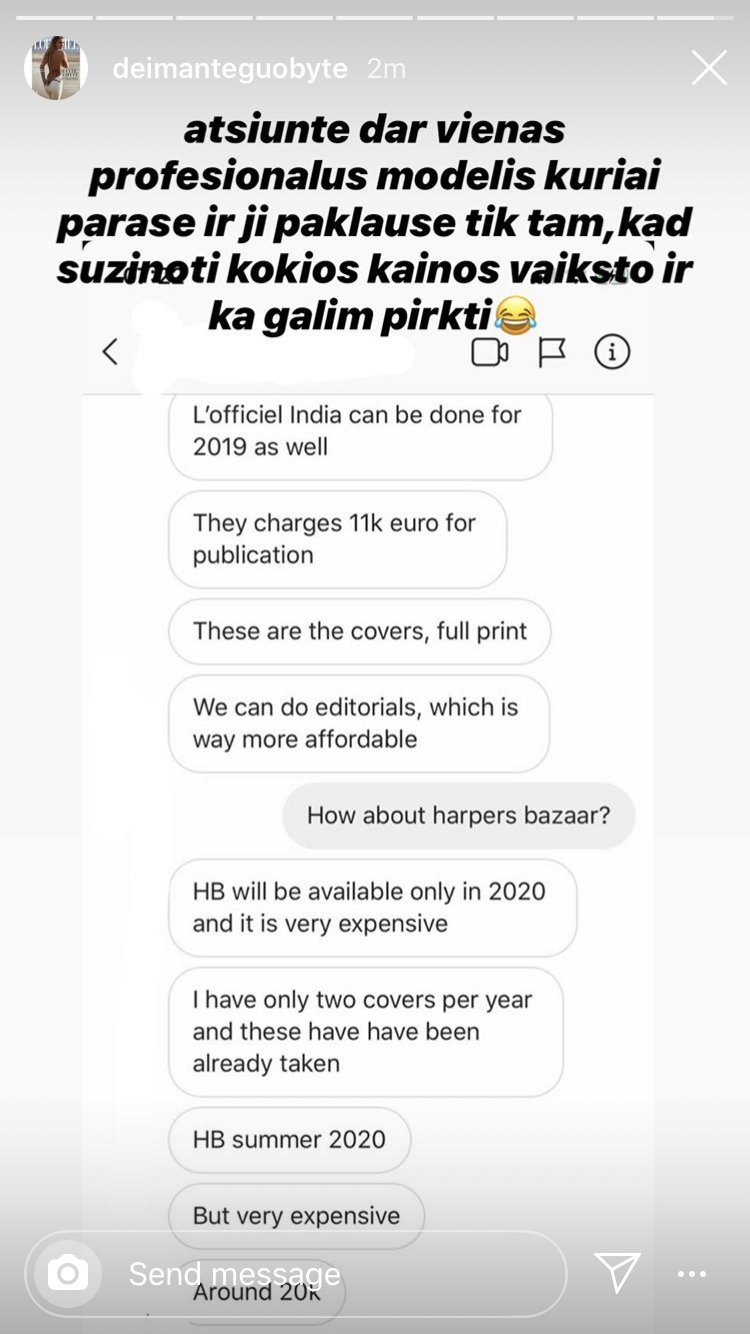
Task: Open the story's three-dot options menu
Action: click(x=692, y=1274)
